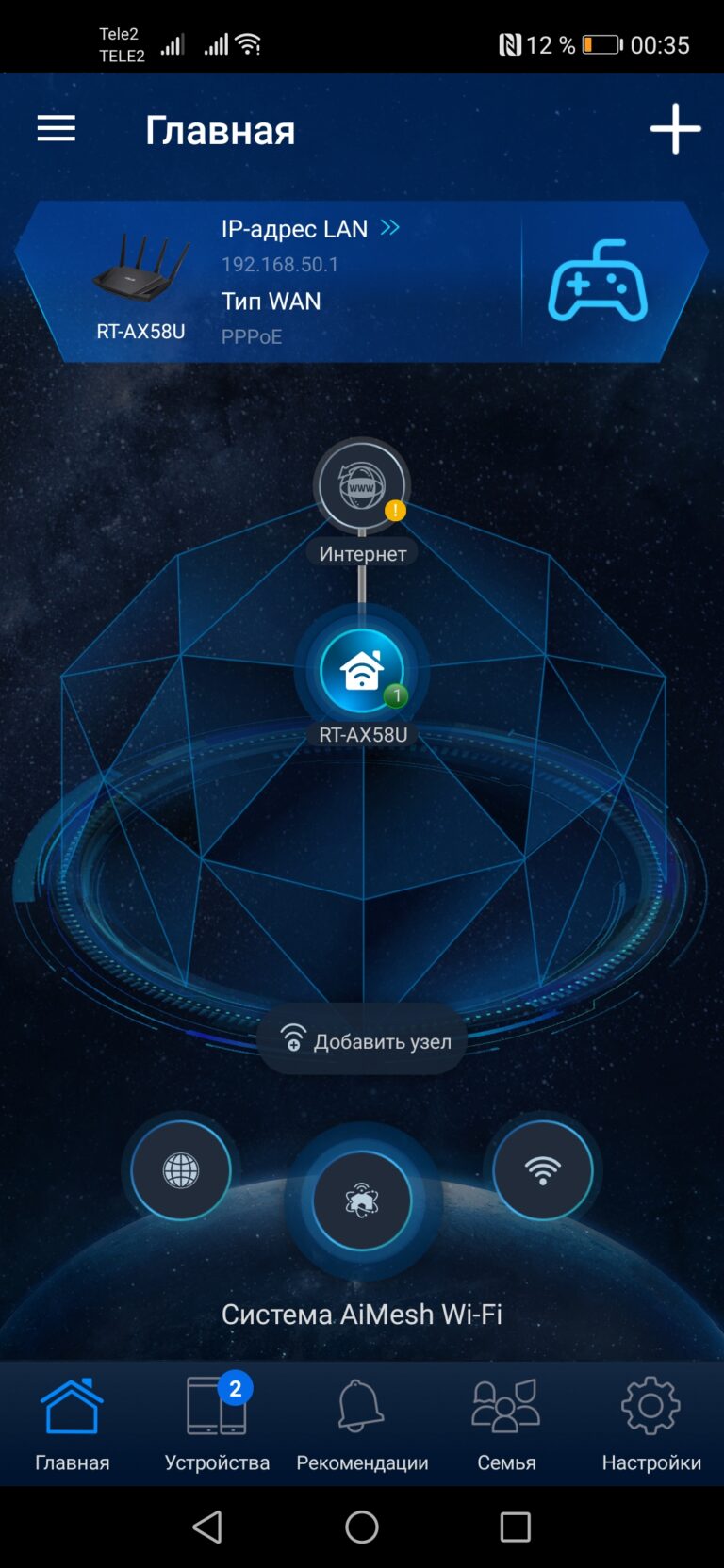Open the Wi-Fi settings round icon

tap(543, 1170)
